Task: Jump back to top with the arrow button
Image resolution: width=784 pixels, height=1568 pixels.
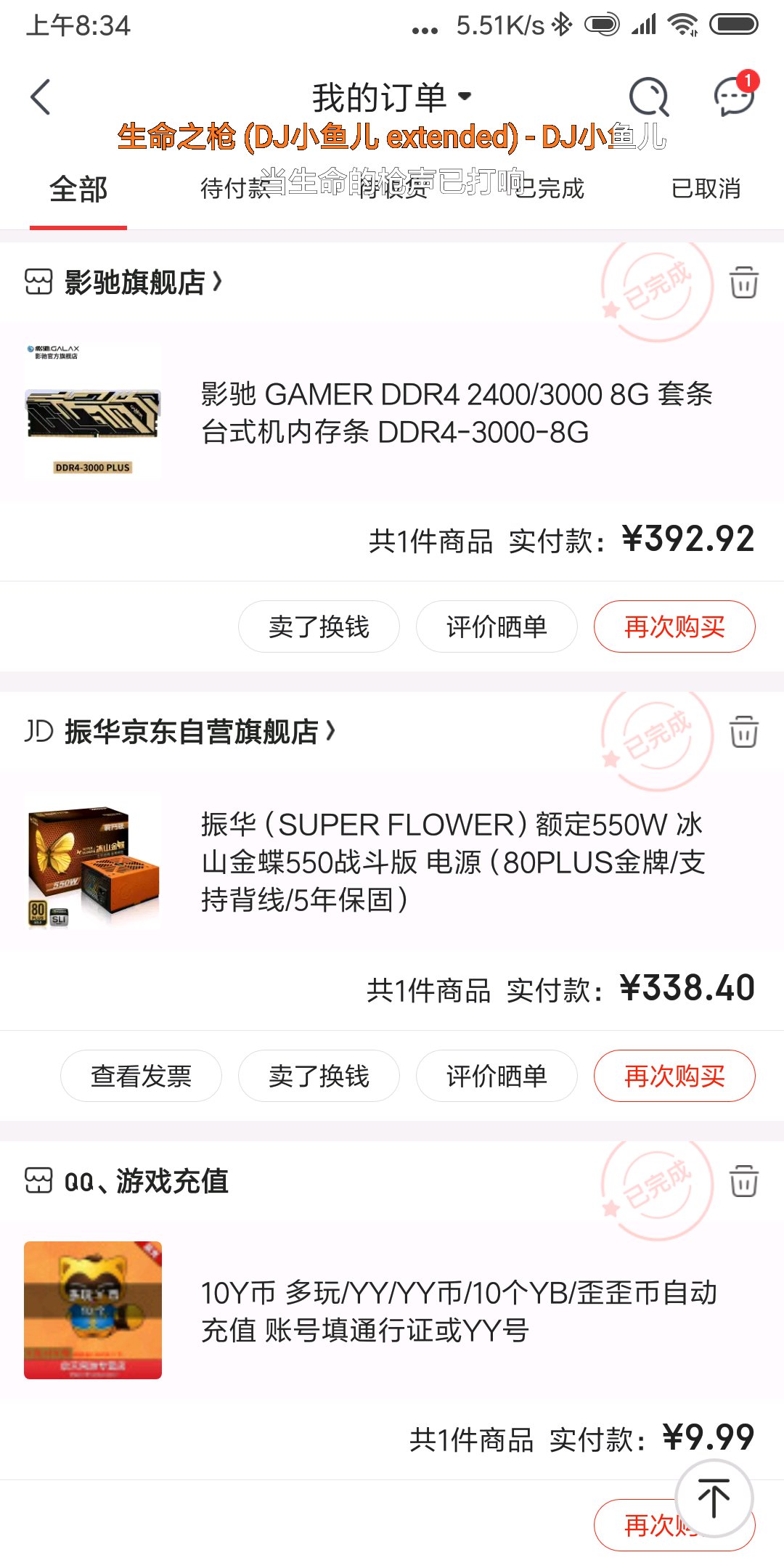Action: [714, 1498]
